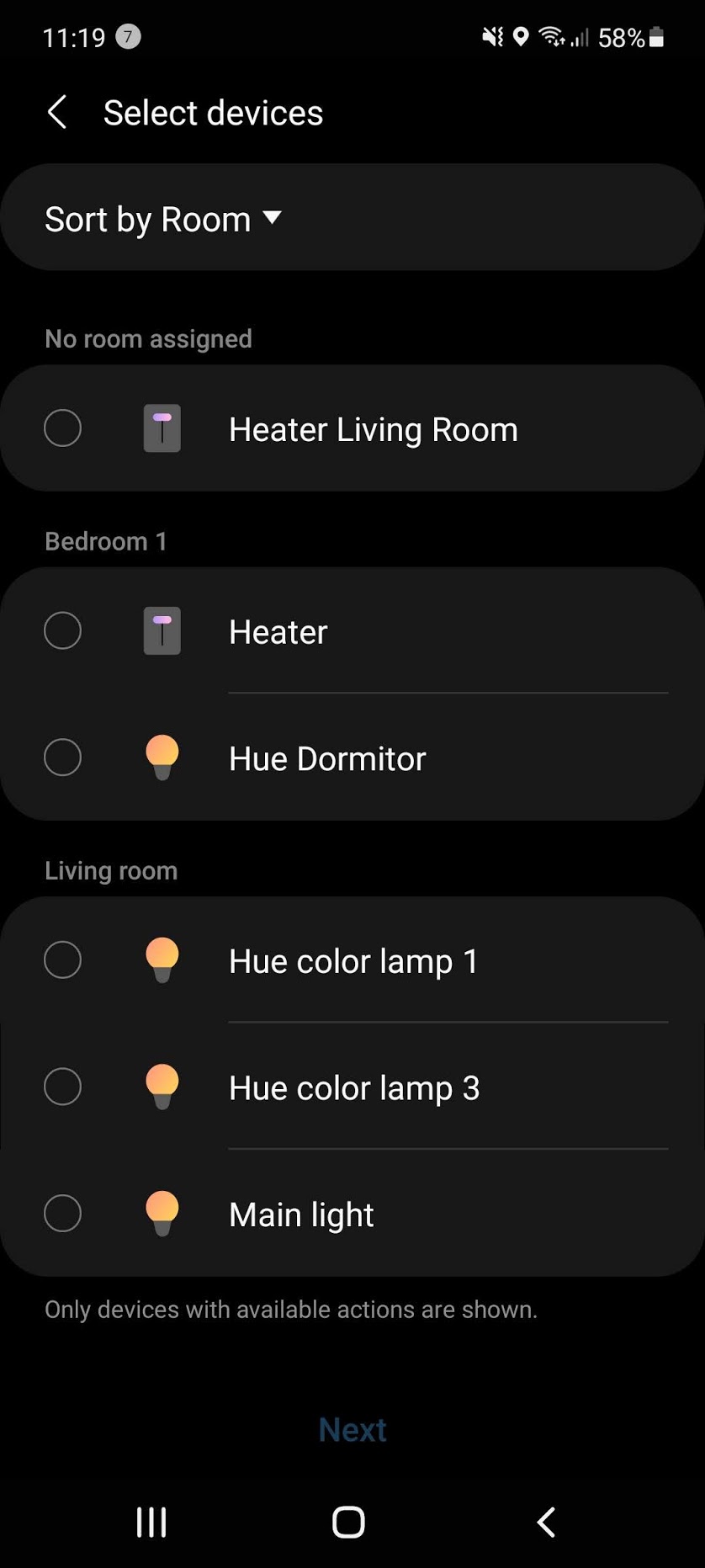Tap Next to continue
Viewport: 705px width, 1568px height.
pos(352,1429)
